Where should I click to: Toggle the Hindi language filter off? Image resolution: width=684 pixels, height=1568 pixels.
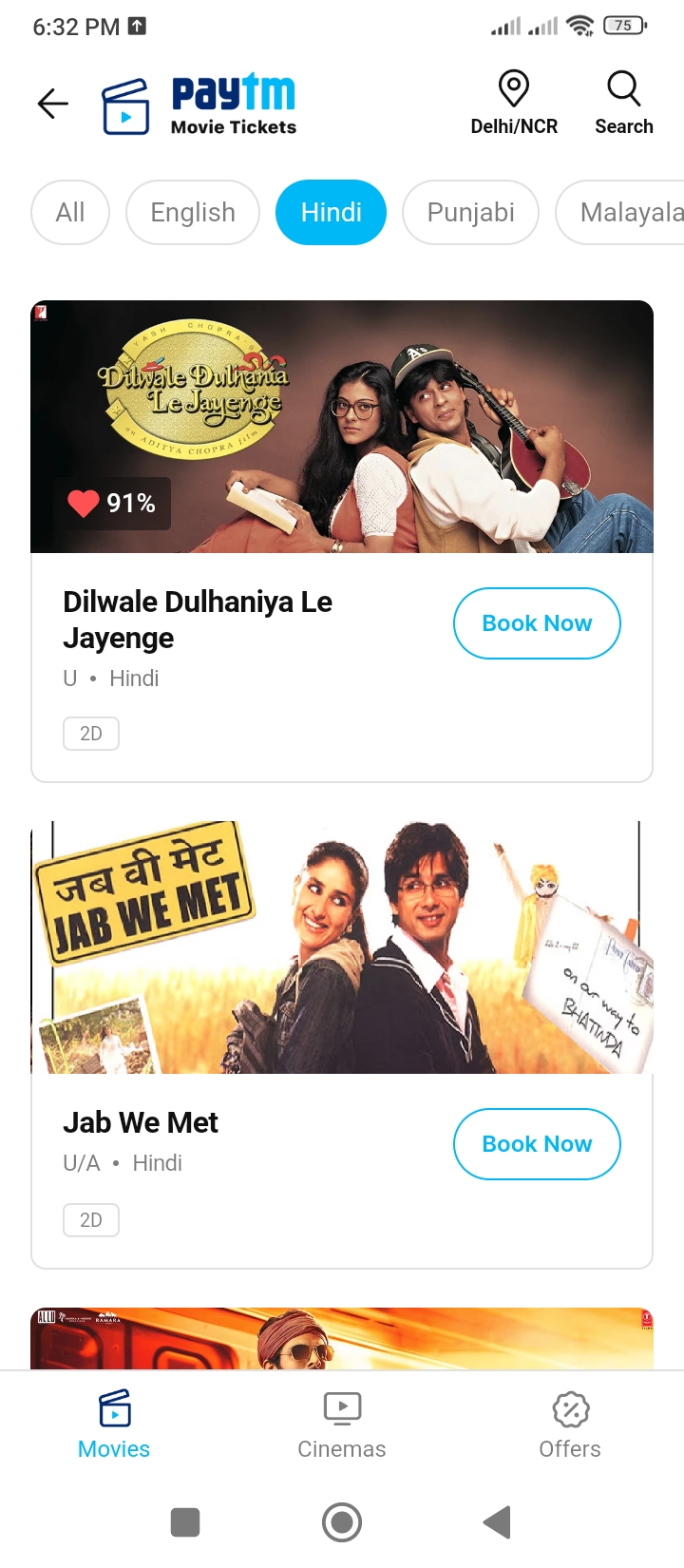coord(331,212)
